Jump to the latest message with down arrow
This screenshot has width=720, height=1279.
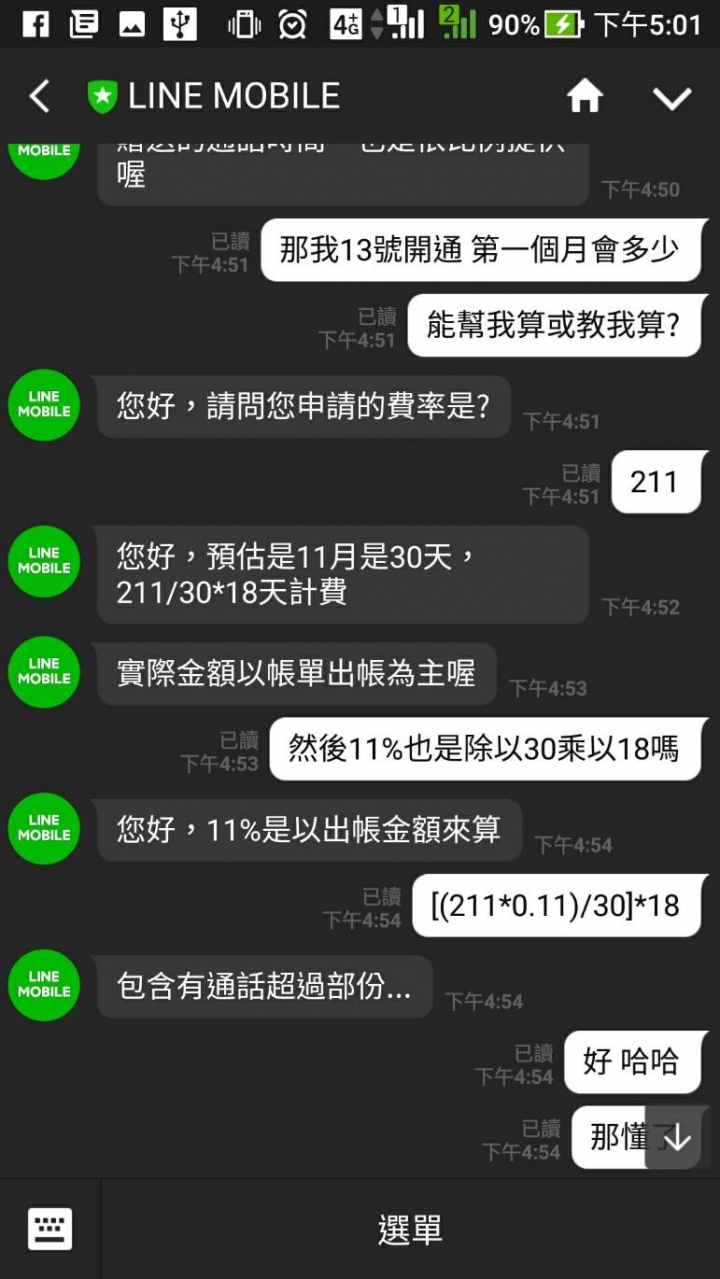point(677,1137)
